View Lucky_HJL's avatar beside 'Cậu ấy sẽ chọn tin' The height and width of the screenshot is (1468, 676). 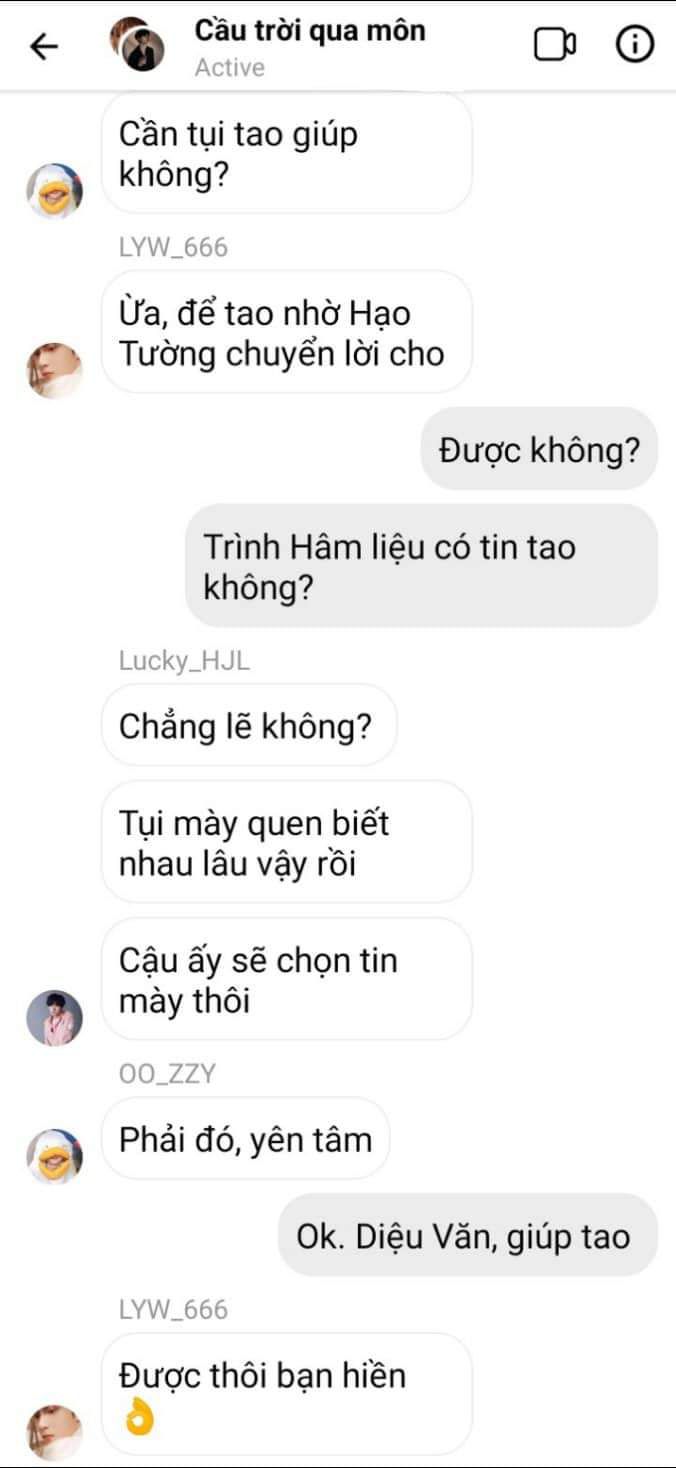(x=54, y=1018)
